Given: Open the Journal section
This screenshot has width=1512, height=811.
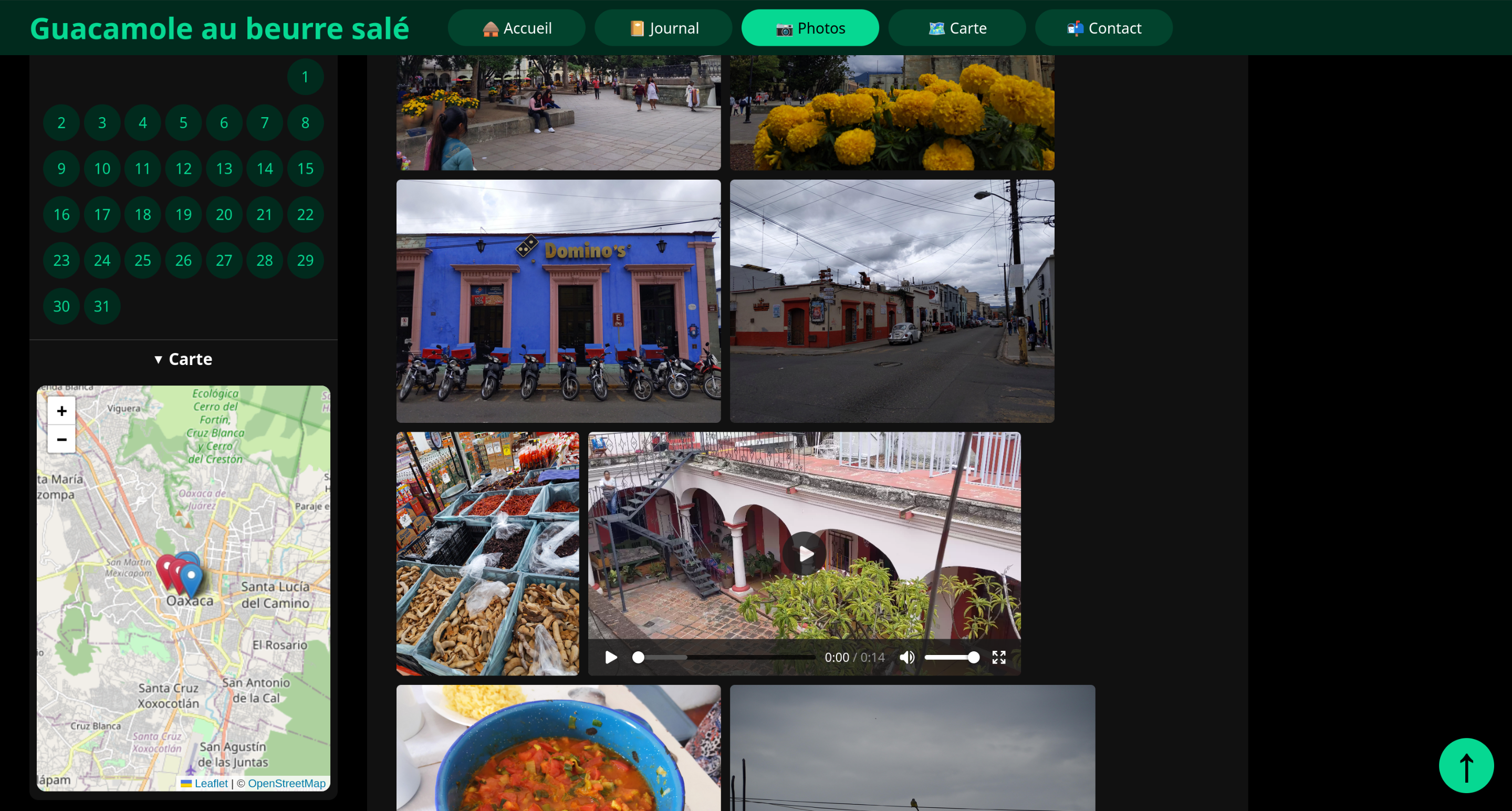Looking at the screenshot, I should (663, 28).
